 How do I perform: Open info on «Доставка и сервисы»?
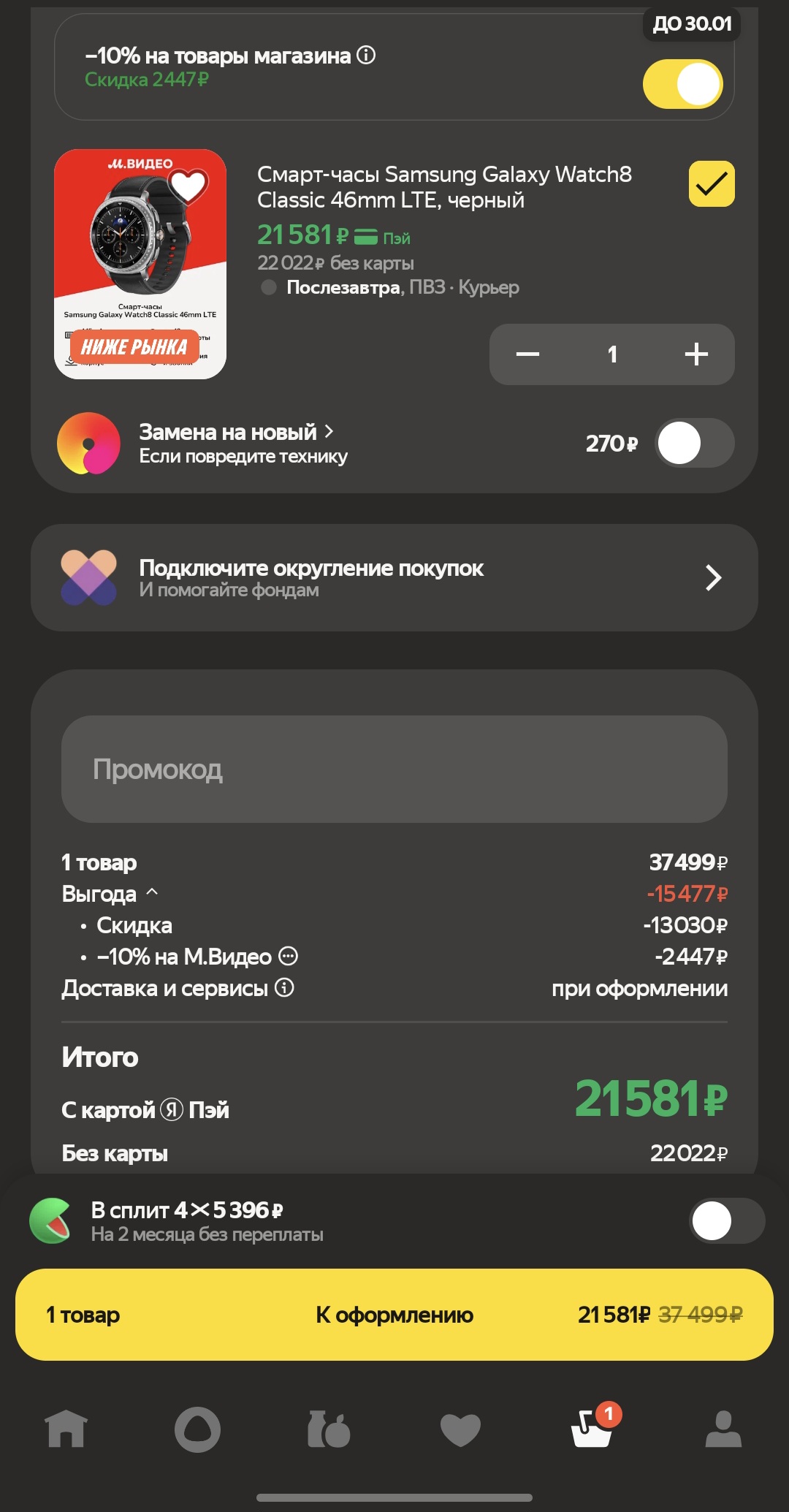tap(284, 988)
